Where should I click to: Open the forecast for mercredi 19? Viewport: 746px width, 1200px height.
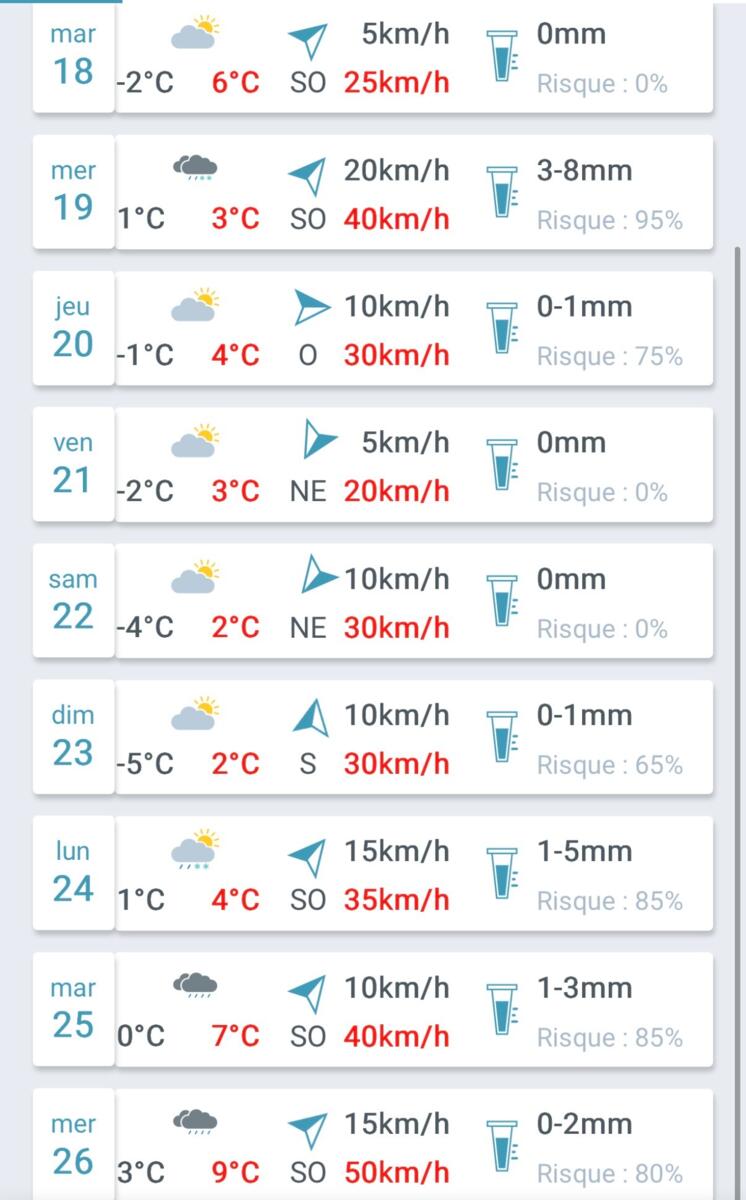pyautogui.click(x=372, y=193)
